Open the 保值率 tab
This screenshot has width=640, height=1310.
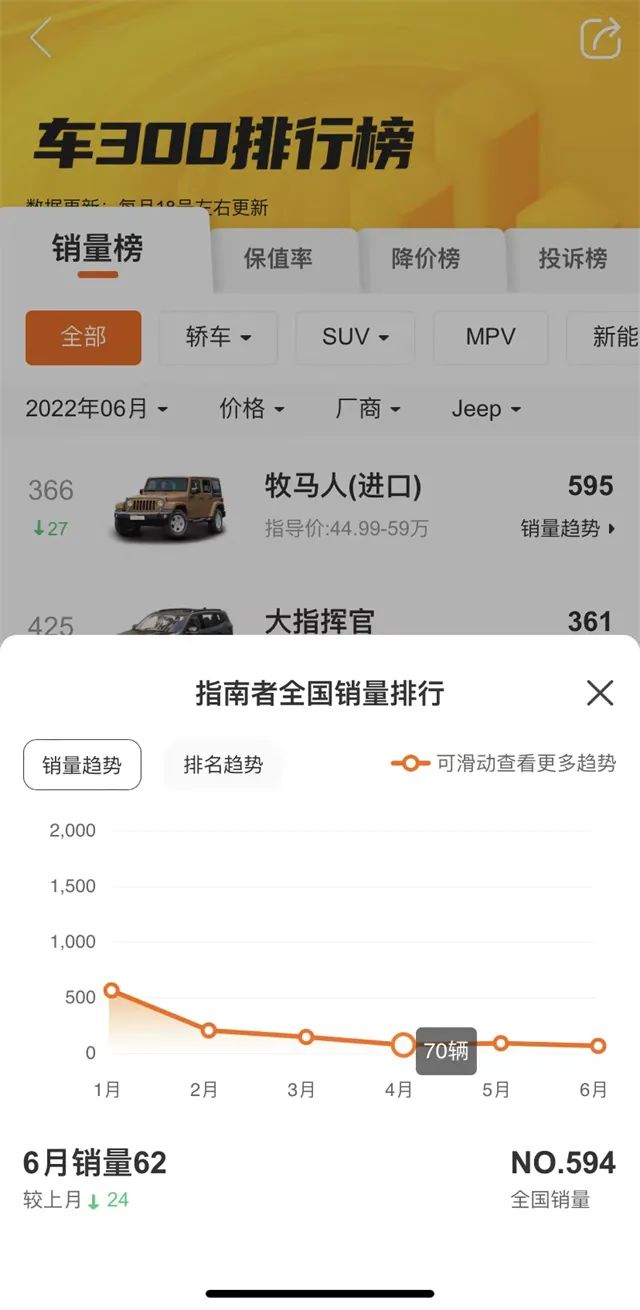[278, 258]
